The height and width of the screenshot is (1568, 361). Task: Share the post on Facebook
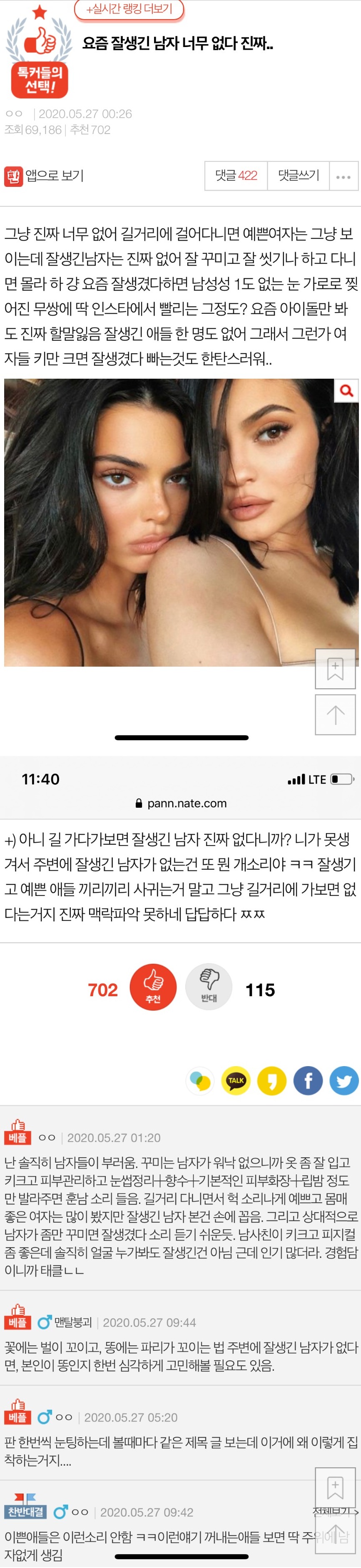click(308, 1081)
